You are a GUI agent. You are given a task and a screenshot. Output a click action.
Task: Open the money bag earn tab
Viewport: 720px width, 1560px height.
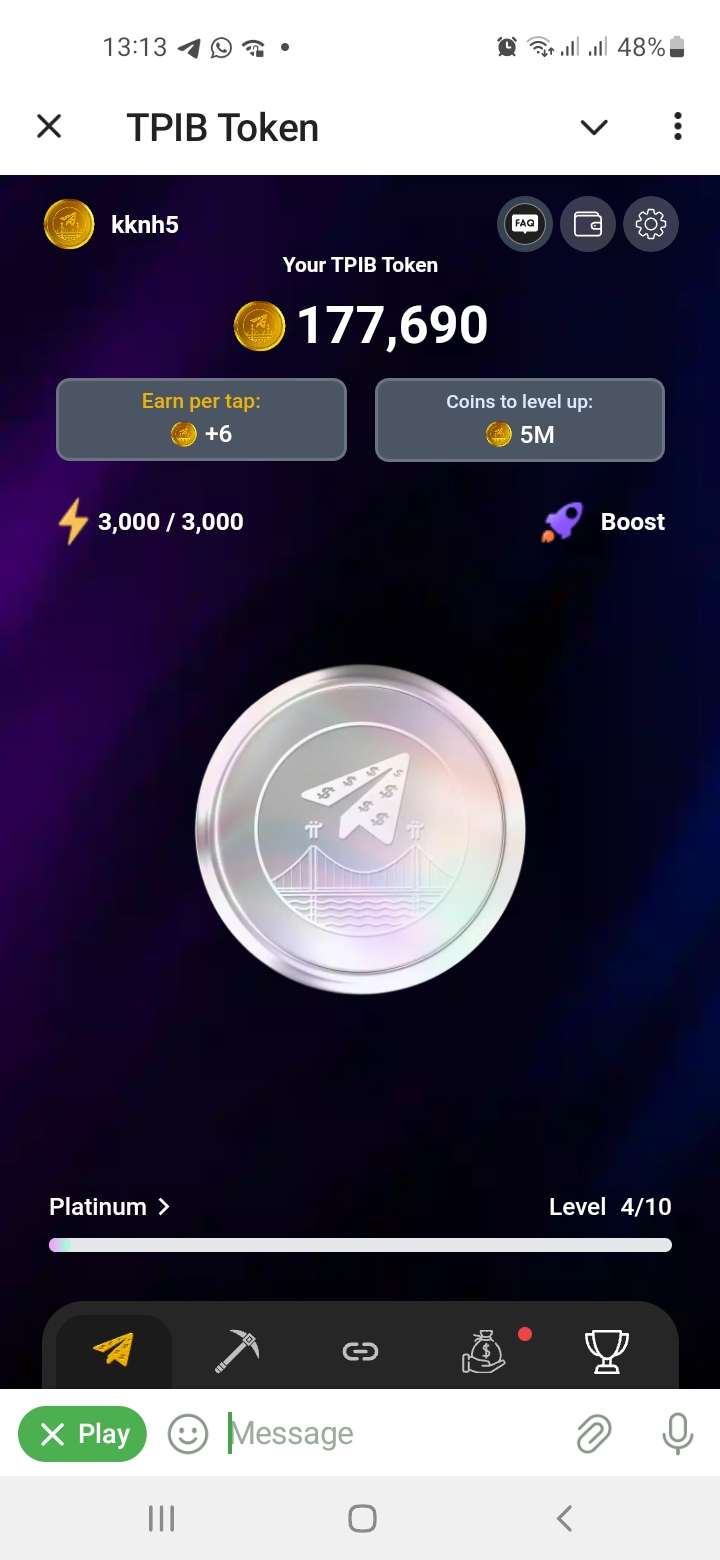tap(484, 1351)
